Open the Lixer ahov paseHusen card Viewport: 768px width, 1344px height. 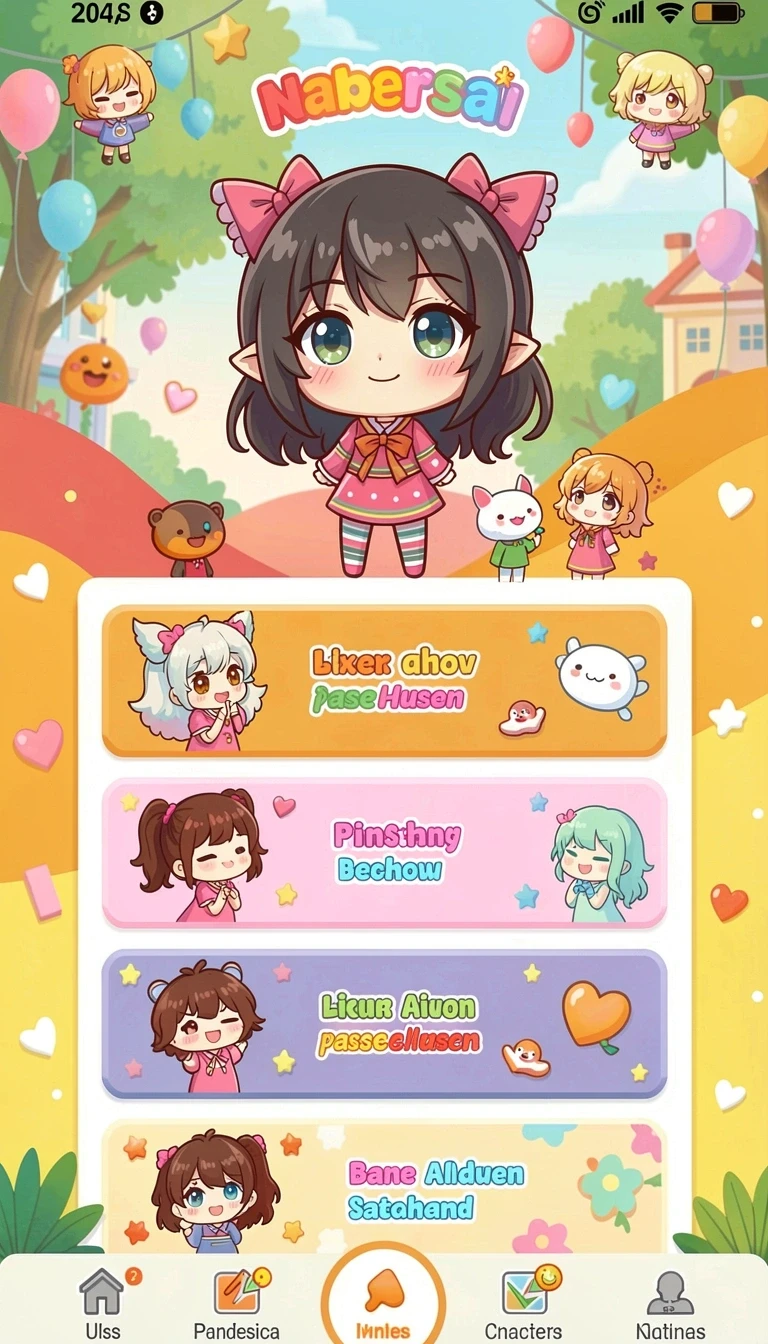[384, 680]
